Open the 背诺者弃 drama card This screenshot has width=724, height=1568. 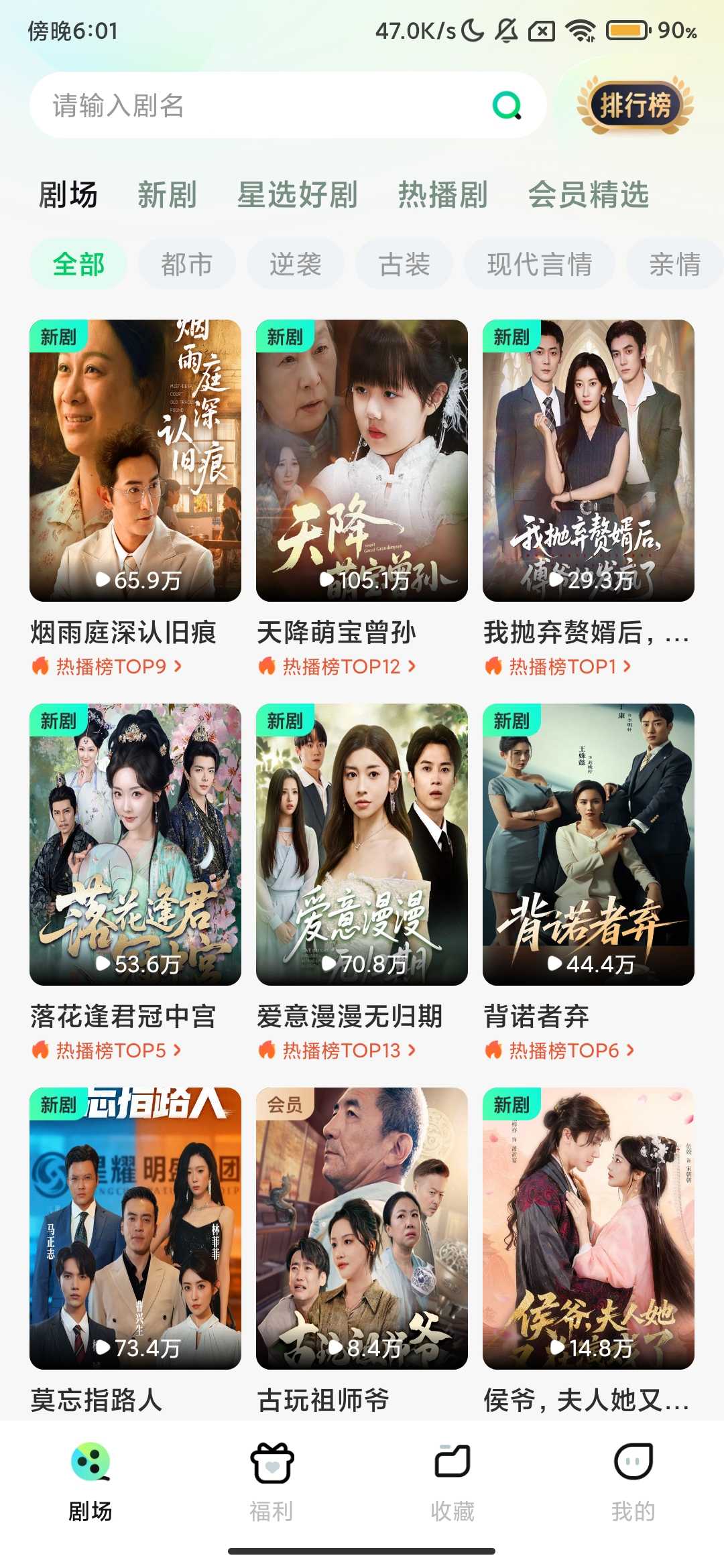pos(588,844)
